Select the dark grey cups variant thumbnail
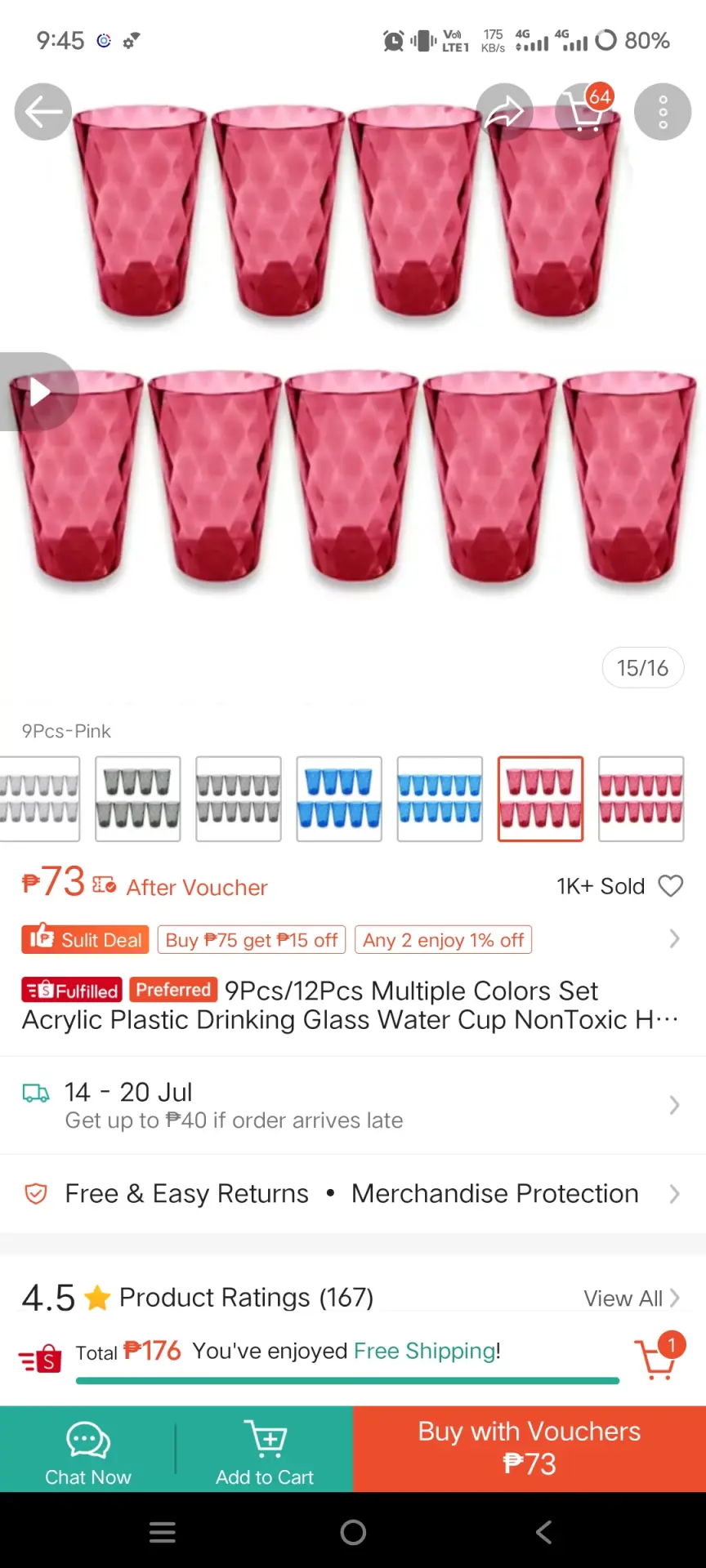Image resolution: width=706 pixels, height=1568 pixels. point(138,799)
